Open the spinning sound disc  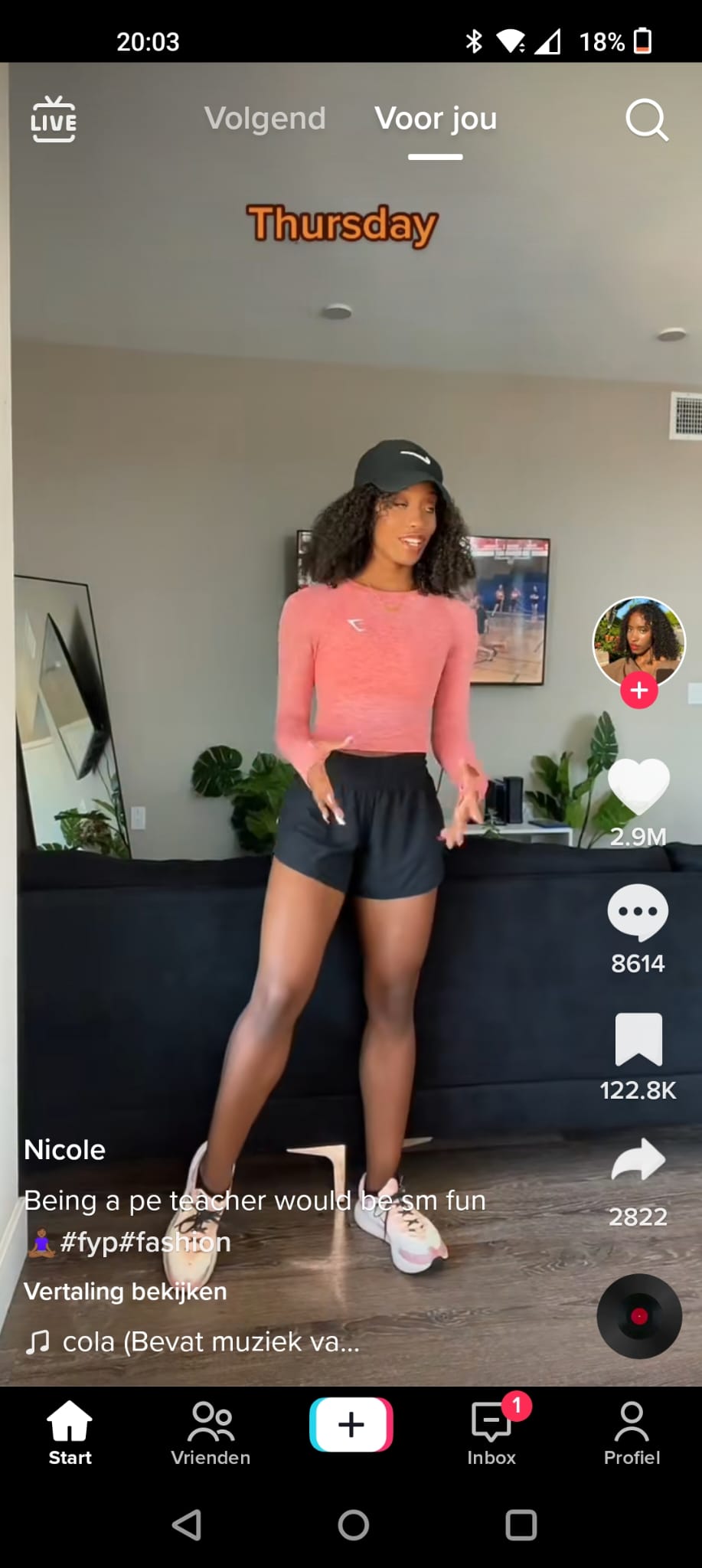pos(639,1316)
